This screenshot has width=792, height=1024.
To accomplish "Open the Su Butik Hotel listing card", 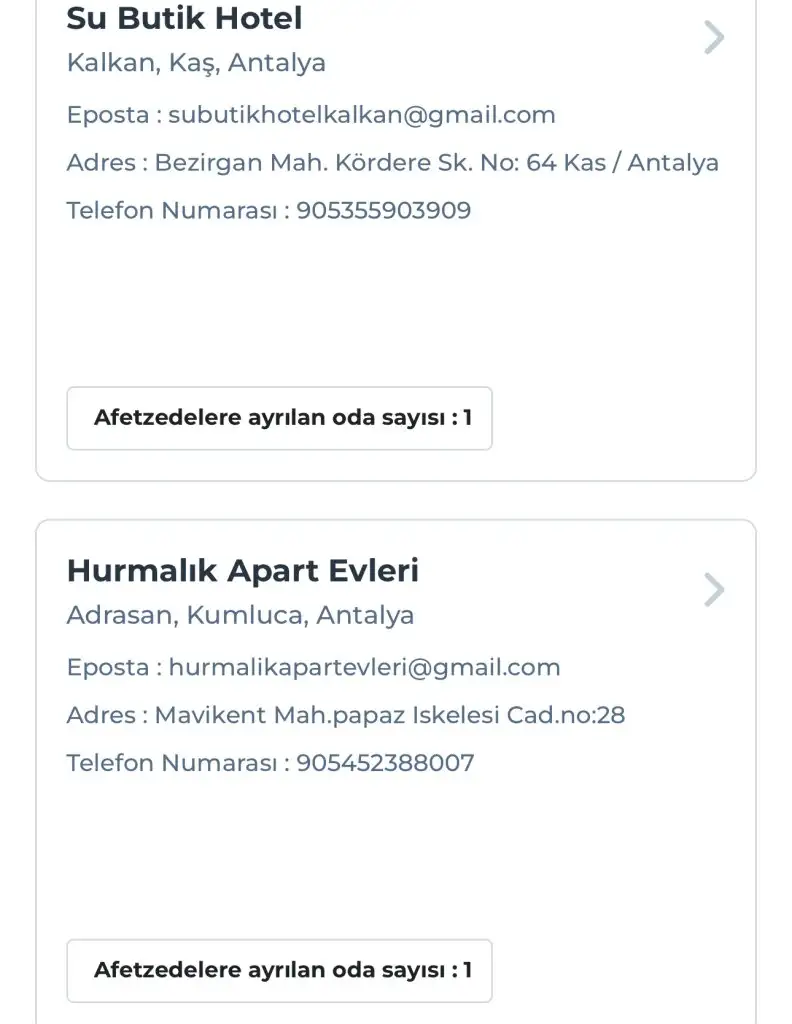I will tap(396, 240).
